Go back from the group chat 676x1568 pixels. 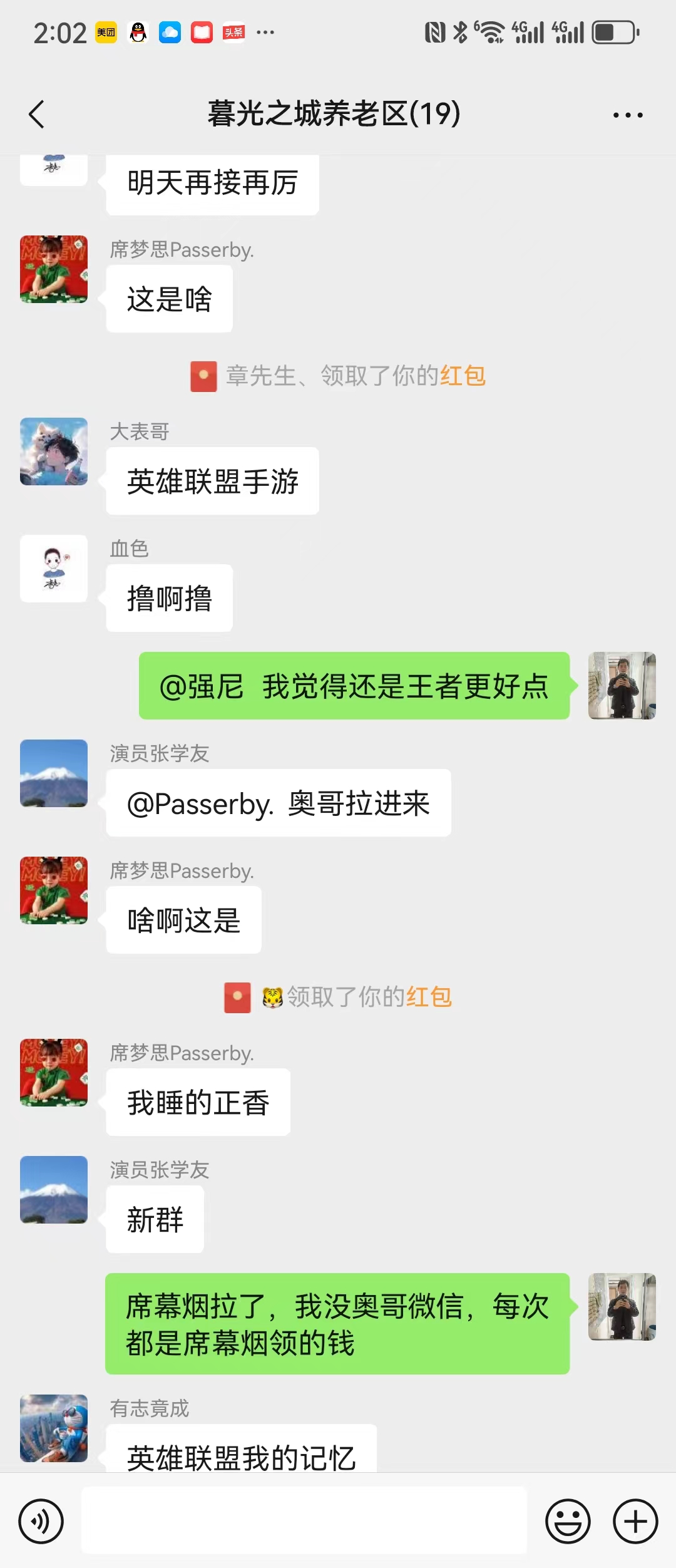pos(37,115)
